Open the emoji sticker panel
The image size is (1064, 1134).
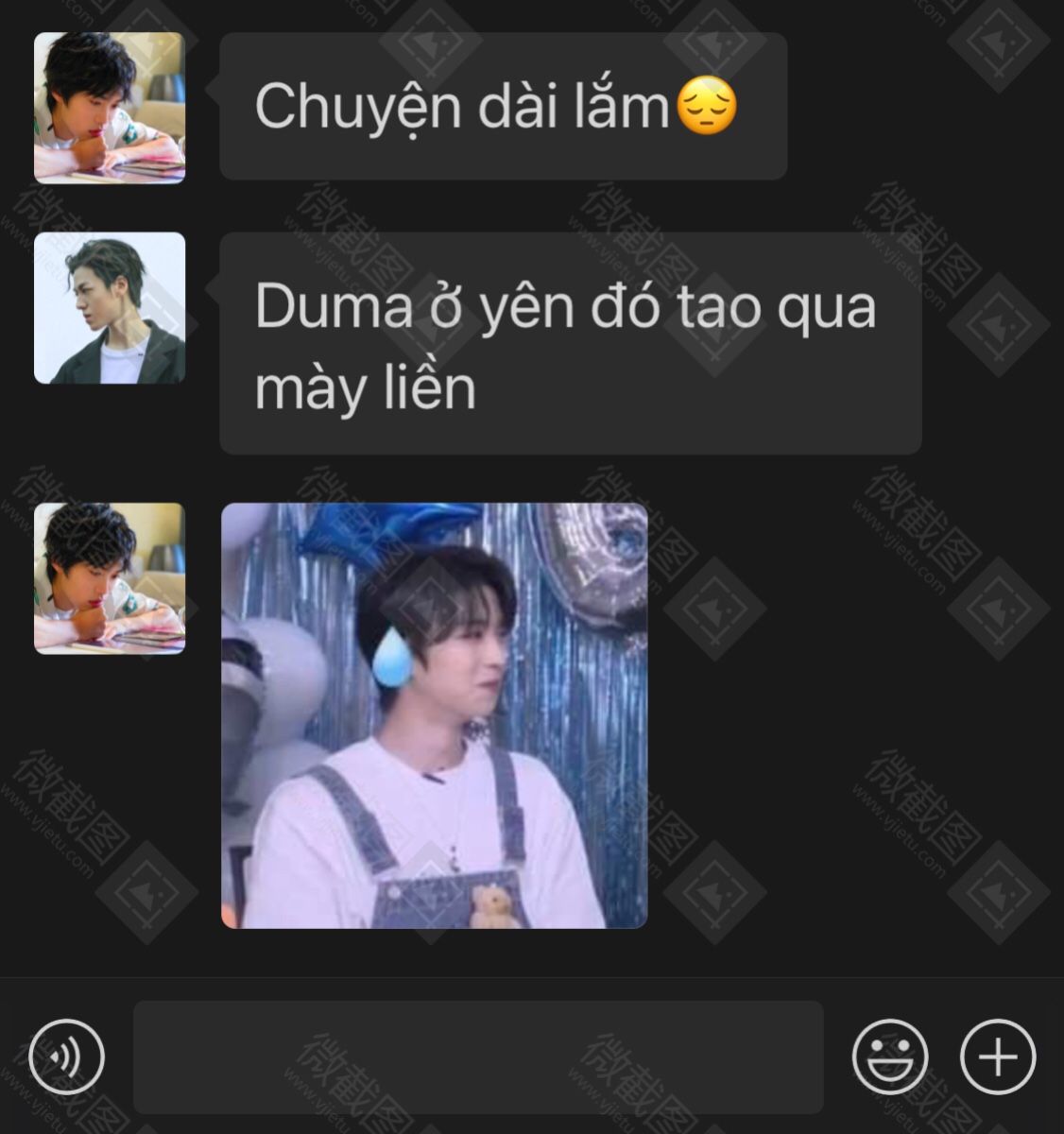890,1057
